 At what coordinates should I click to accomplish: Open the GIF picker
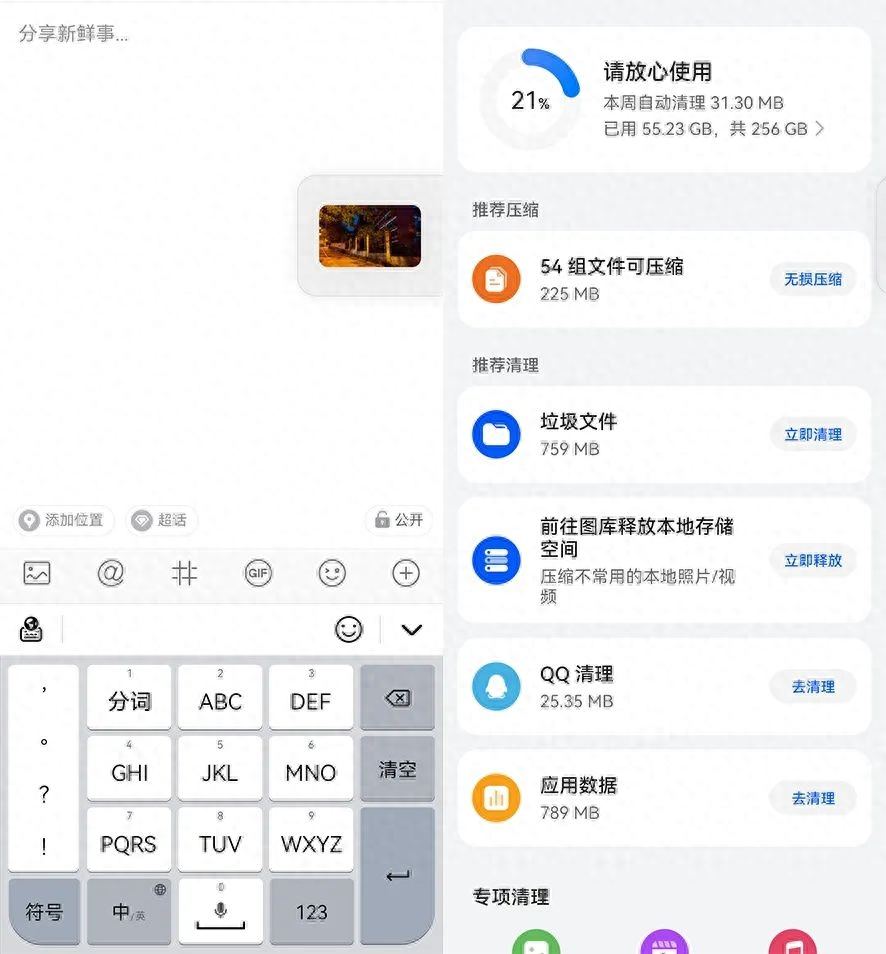(x=258, y=573)
